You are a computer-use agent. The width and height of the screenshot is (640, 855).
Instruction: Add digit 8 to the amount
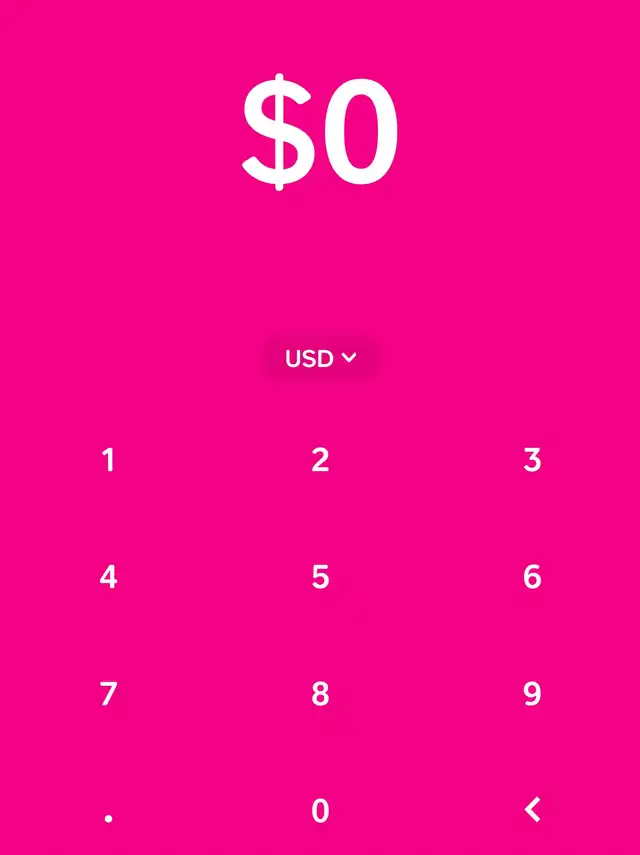click(320, 694)
